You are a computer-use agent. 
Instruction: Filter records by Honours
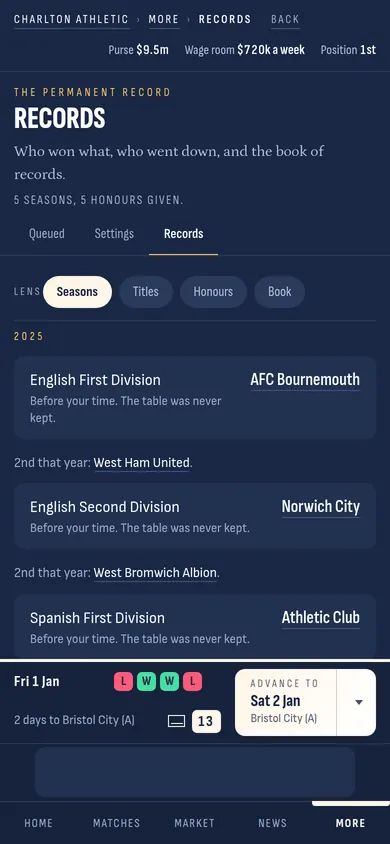[213, 292]
